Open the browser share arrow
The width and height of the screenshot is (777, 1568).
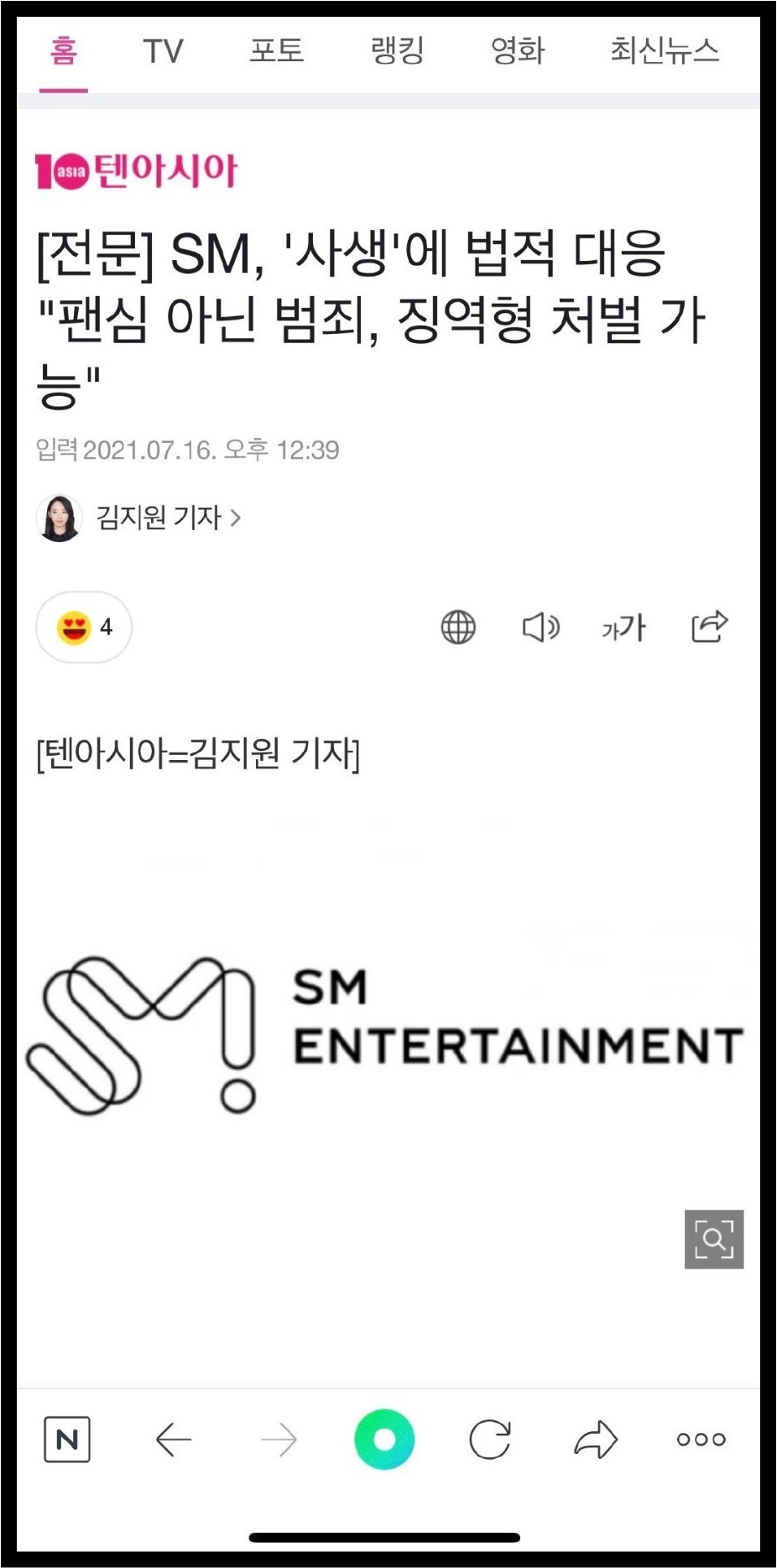pyautogui.click(x=596, y=1440)
